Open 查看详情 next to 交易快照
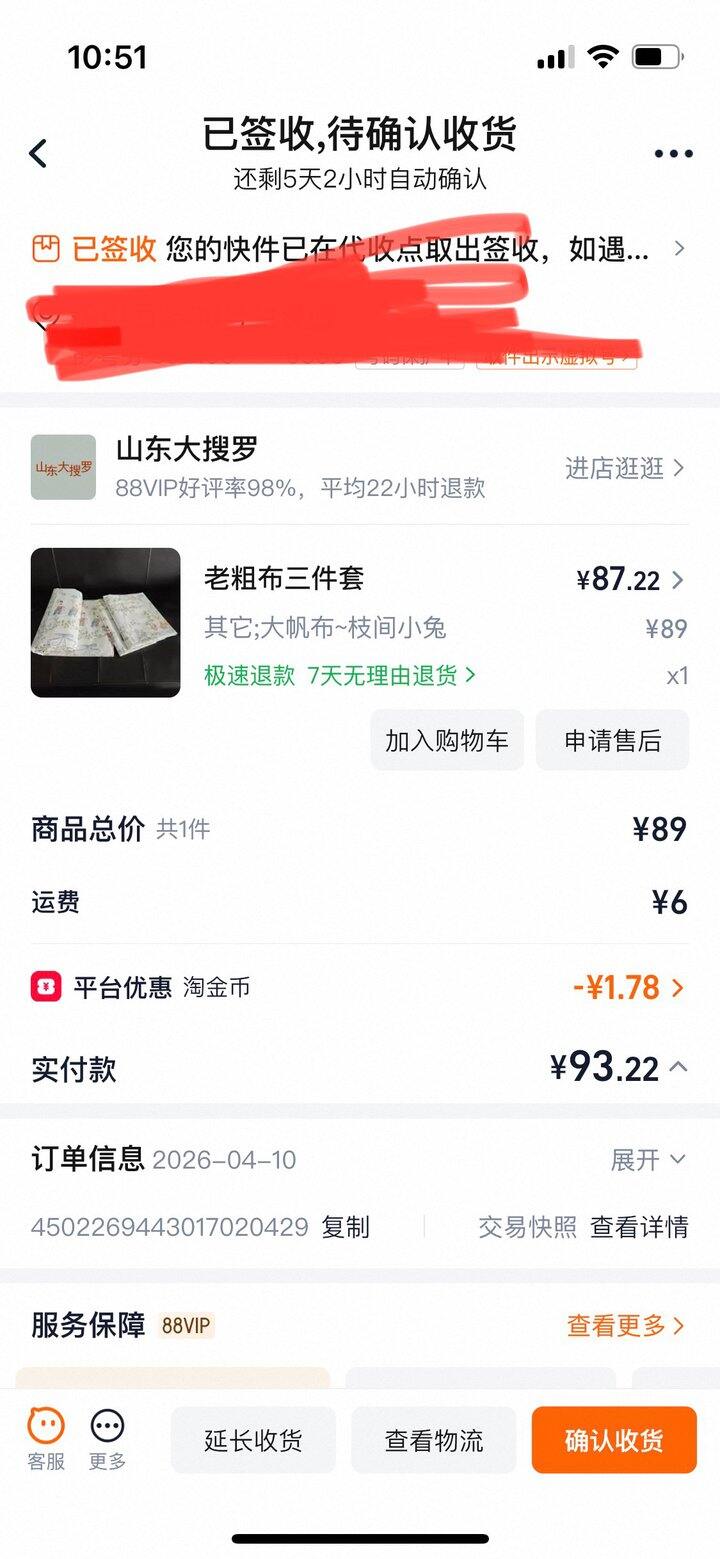The height and width of the screenshot is (1559, 720). click(641, 1227)
